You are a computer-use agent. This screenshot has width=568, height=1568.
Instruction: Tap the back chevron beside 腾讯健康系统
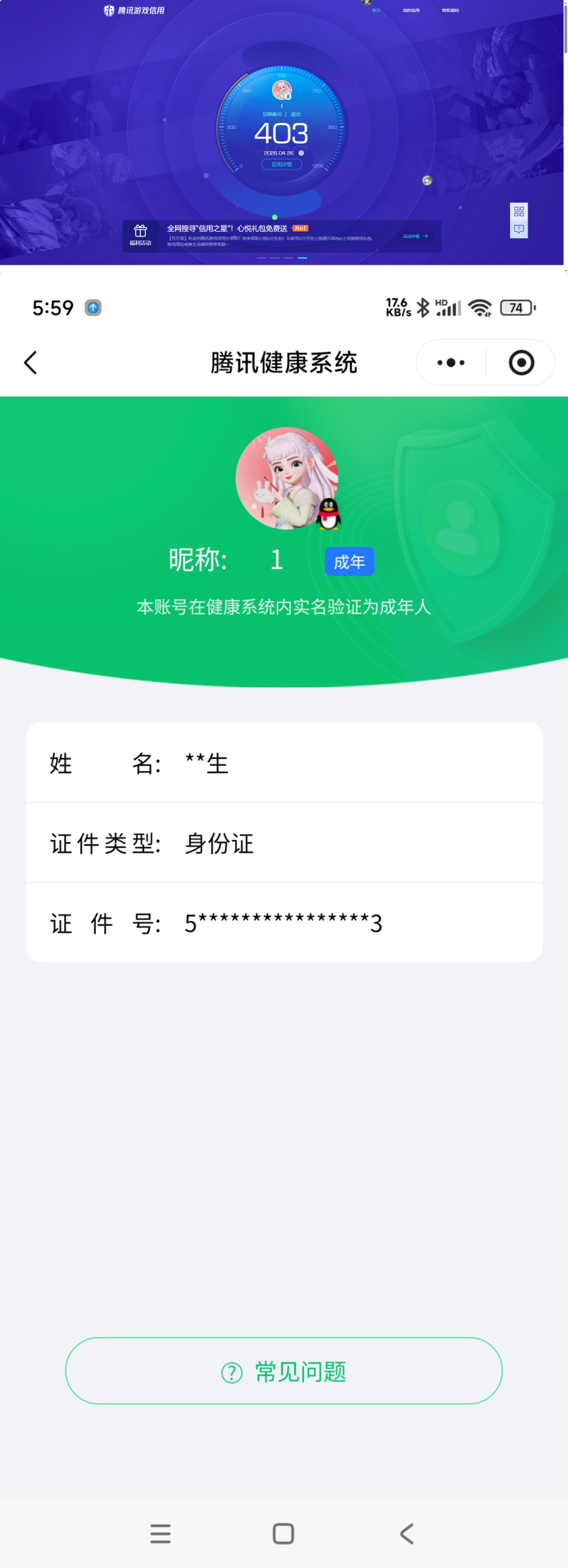pyautogui.click(x=30, y=363)
